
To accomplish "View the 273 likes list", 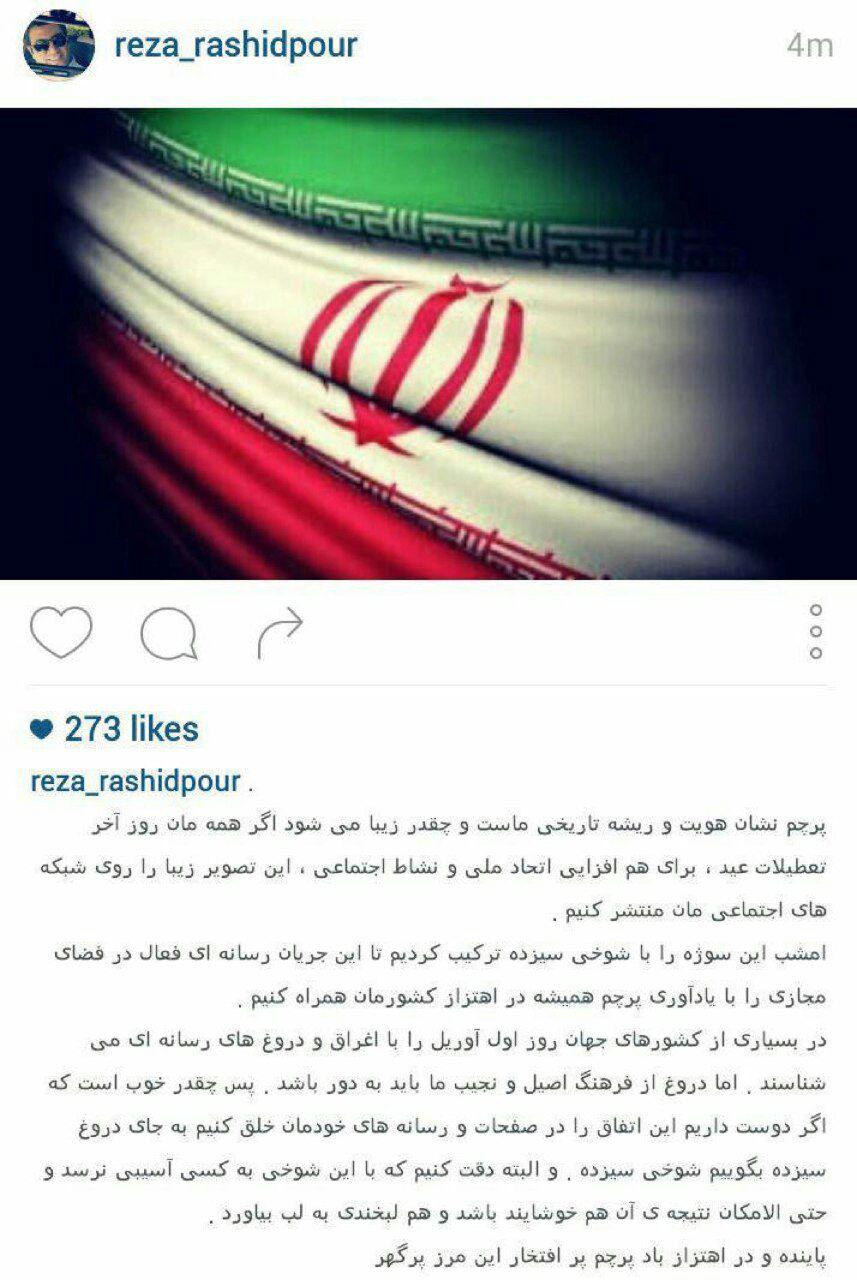I will coord(131,730).
